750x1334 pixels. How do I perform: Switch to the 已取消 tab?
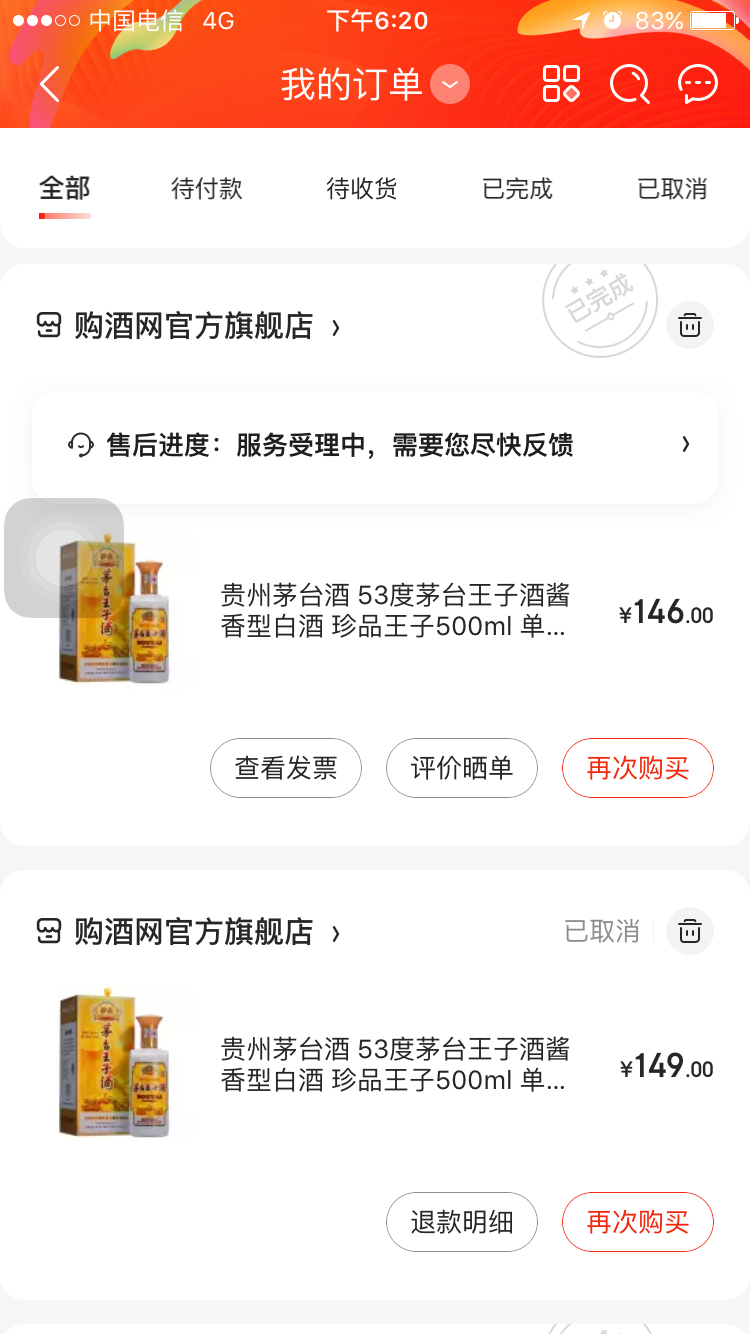672,189
